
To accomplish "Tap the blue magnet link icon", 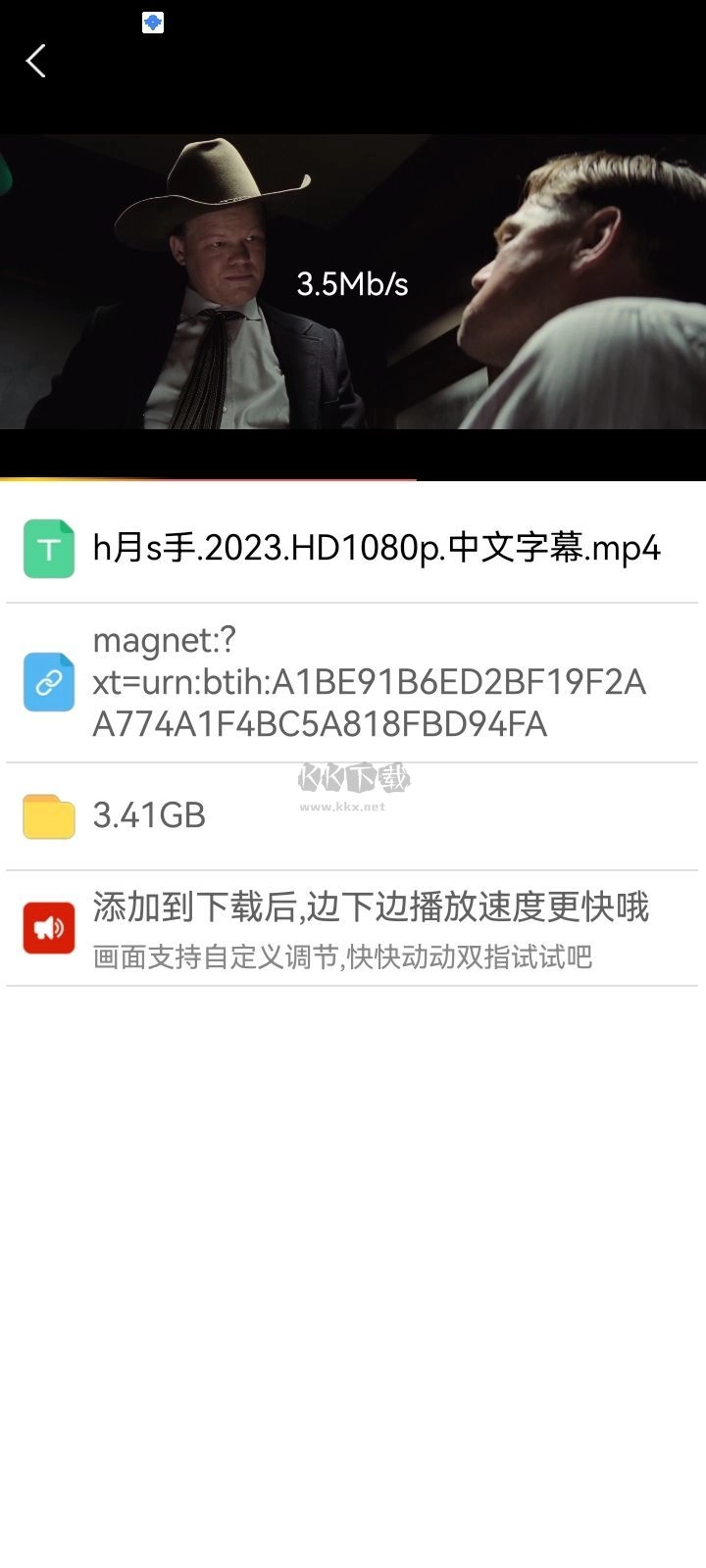I will pyautogui.click(x=48, y=682).
